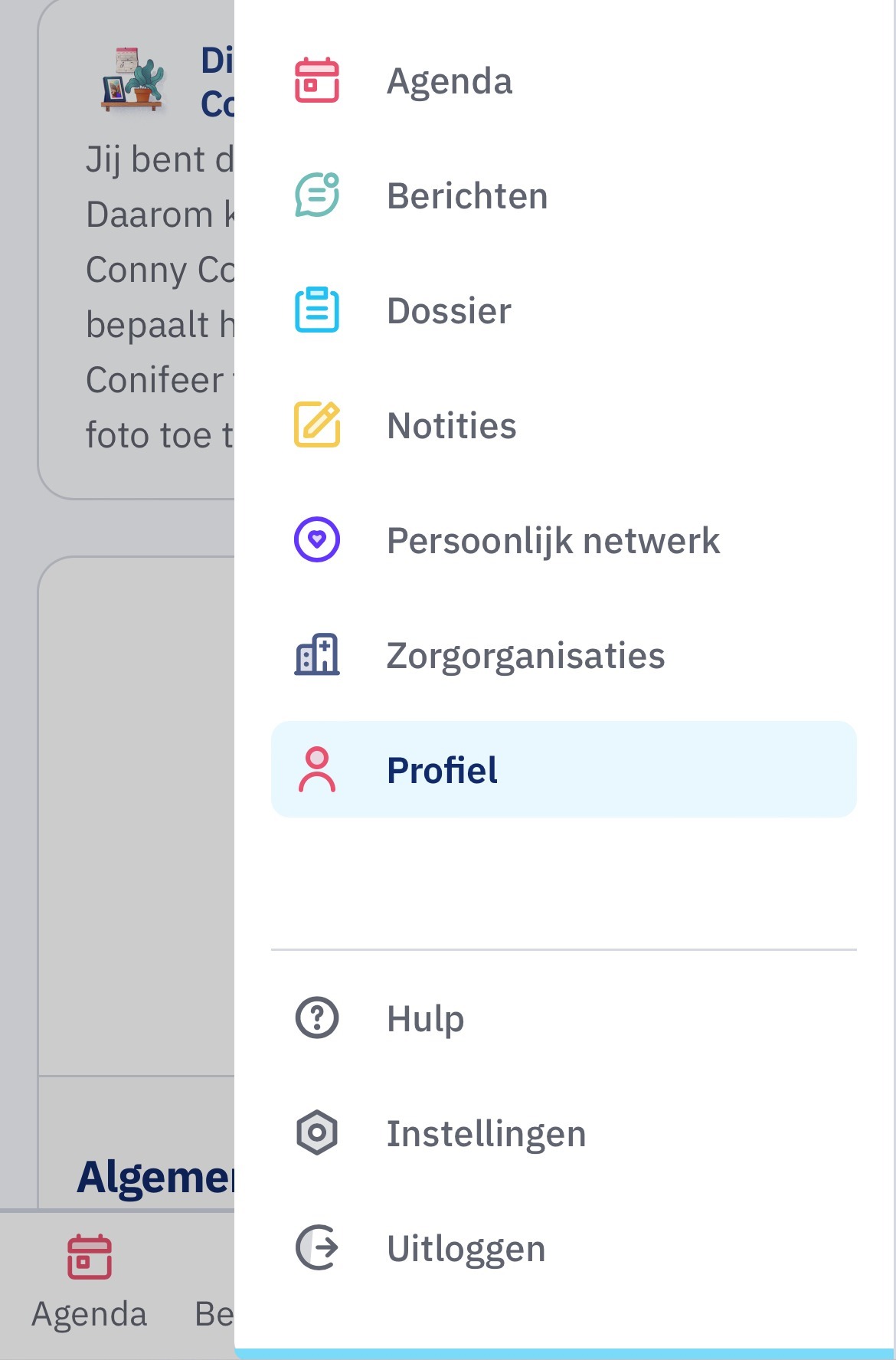
Task: Open Instellingen via the gear icon
Action: [x=316, y=1132]
